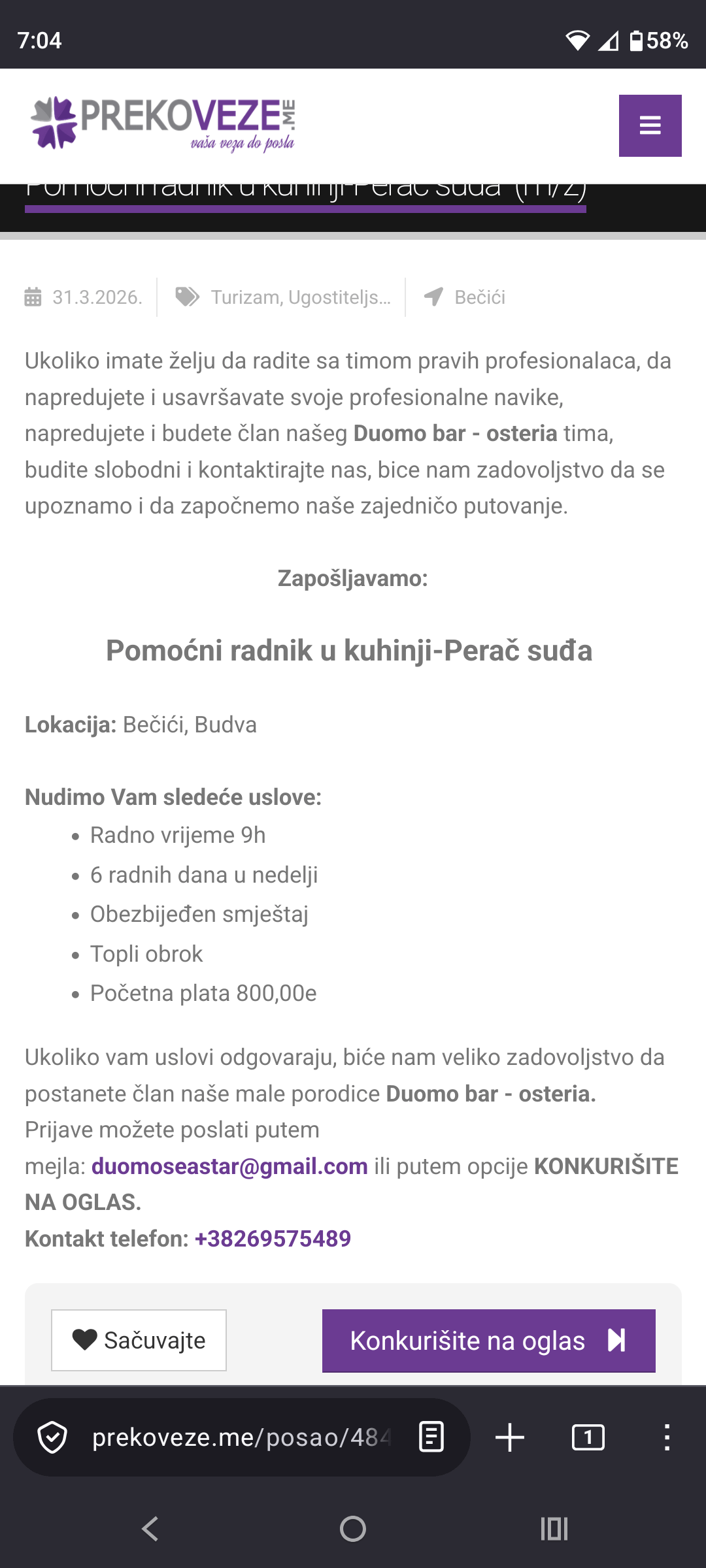Open the Bečići location link
Screen dimensions: 706x1568
479,297
